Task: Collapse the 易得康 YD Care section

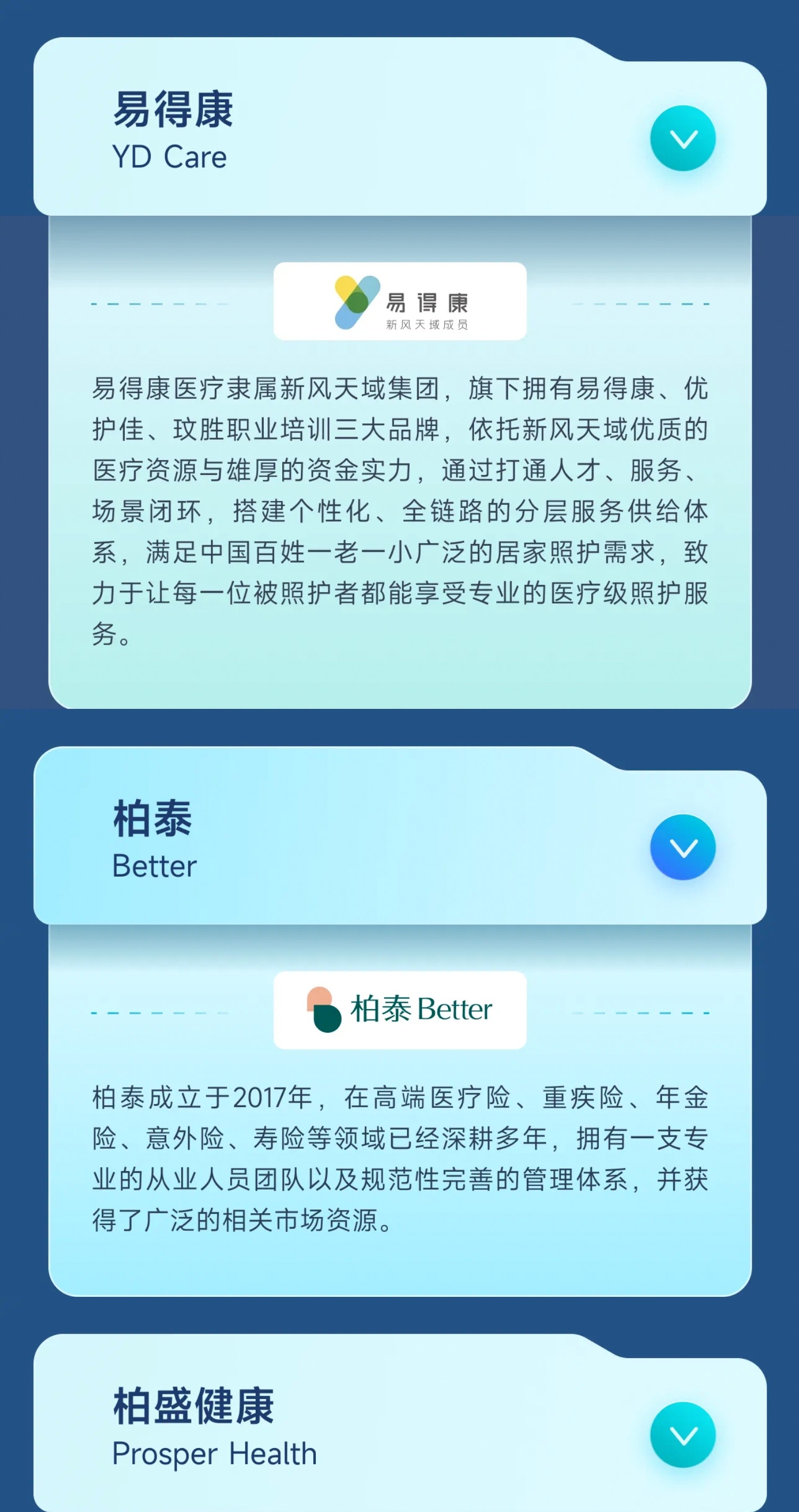Action: 682,138
